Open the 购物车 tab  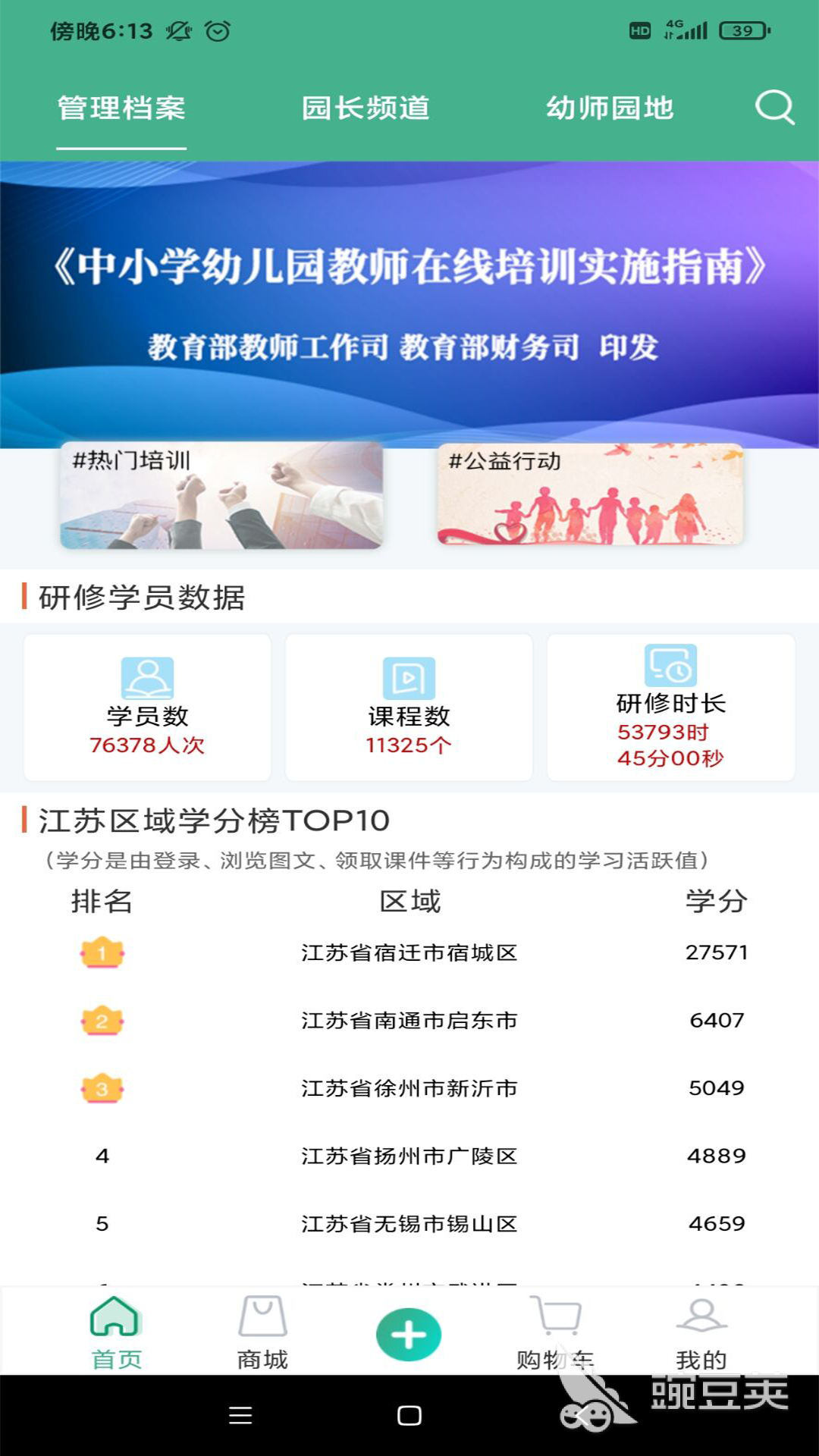point(555,1332)
